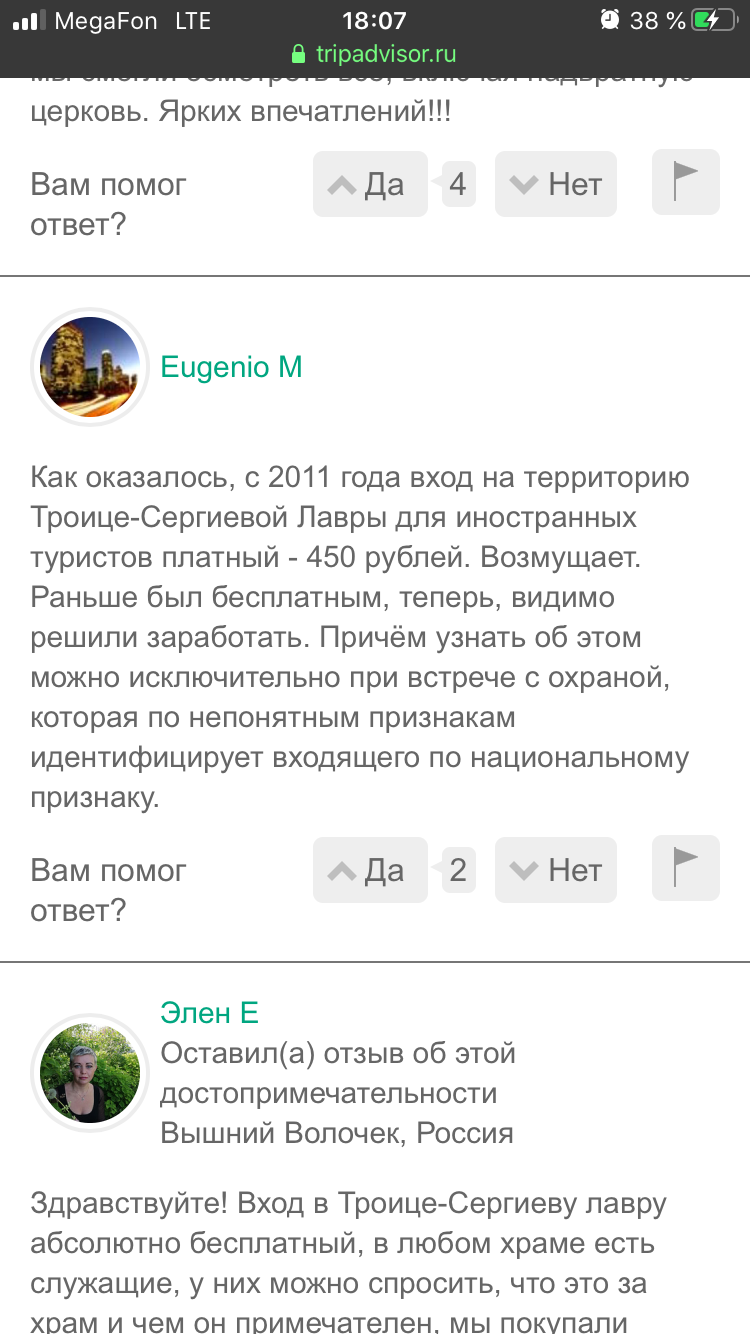Vote Нет on Eugenio M's answer
750x1334 pixels.
pos(556,870)
